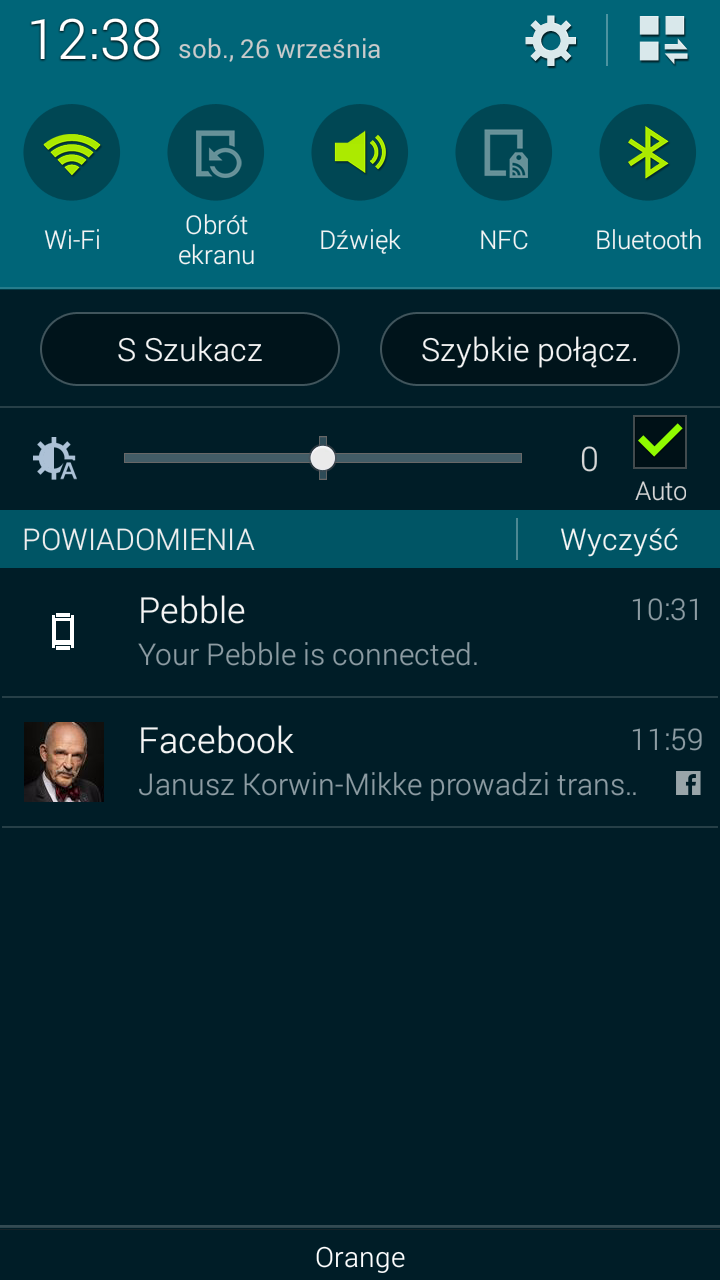Clear notifications with Wyczyść

click(x=619, y=540)
